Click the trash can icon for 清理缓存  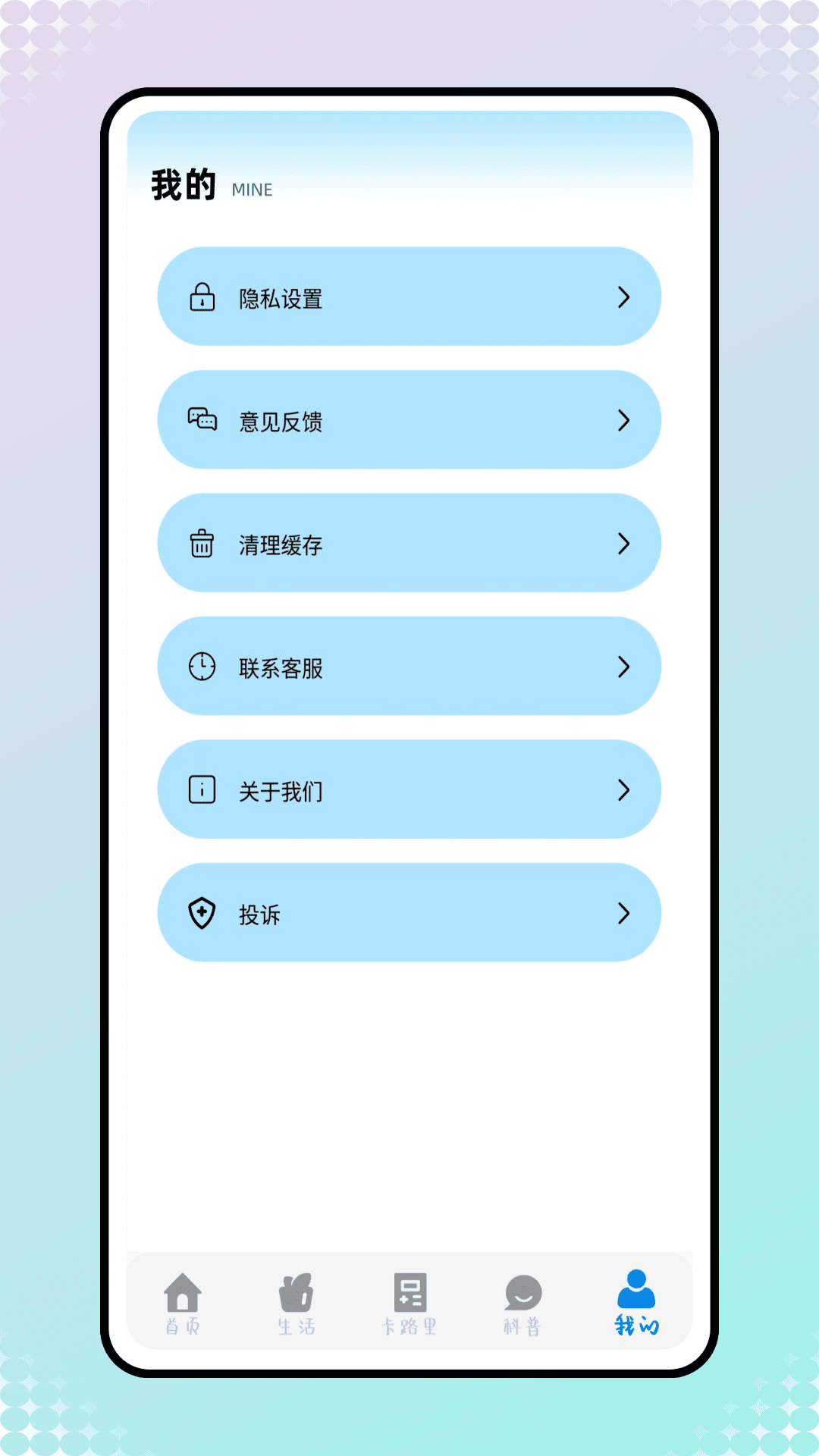[201, 543]
